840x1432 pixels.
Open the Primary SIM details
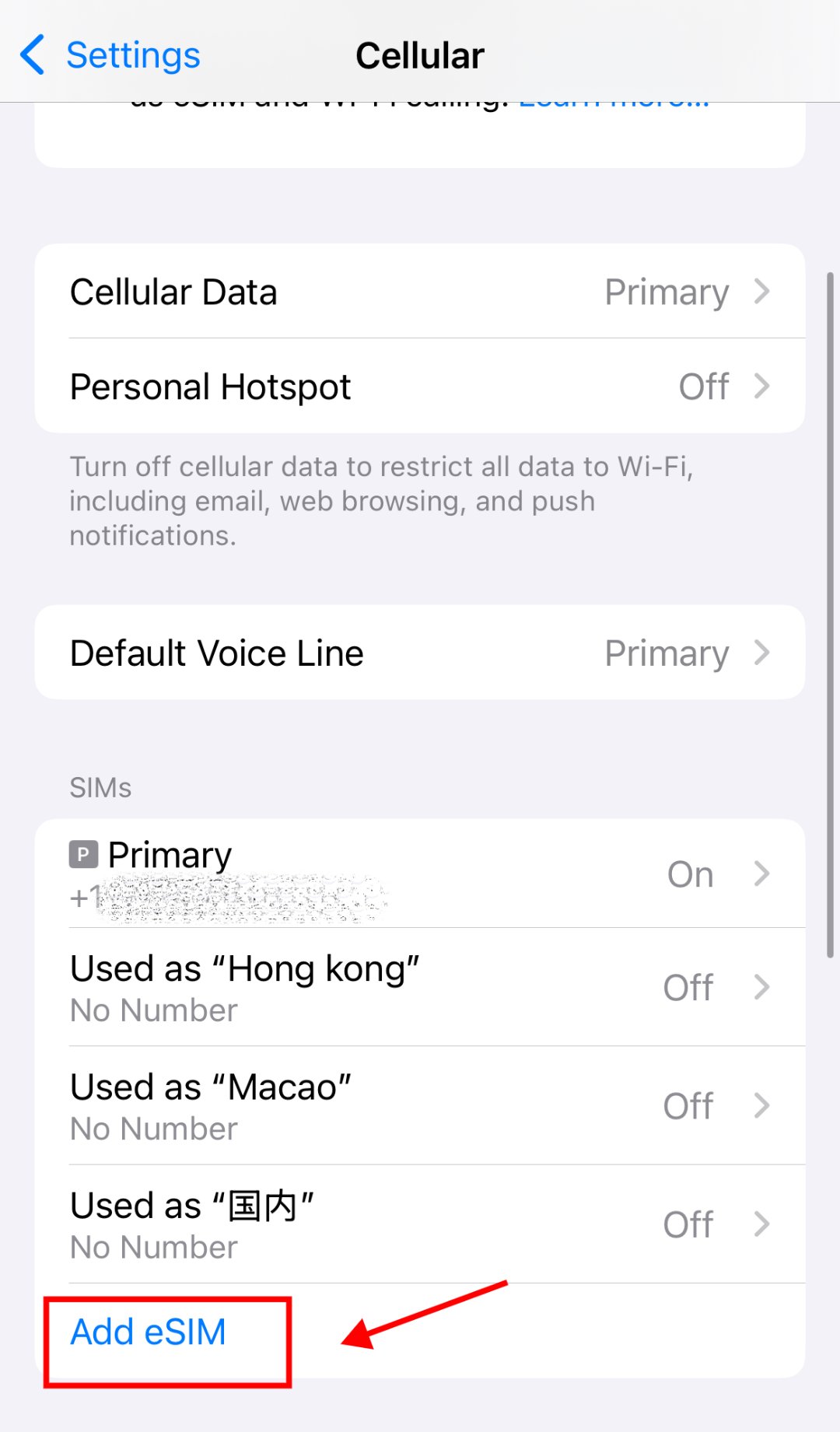(x=420, y=874)
